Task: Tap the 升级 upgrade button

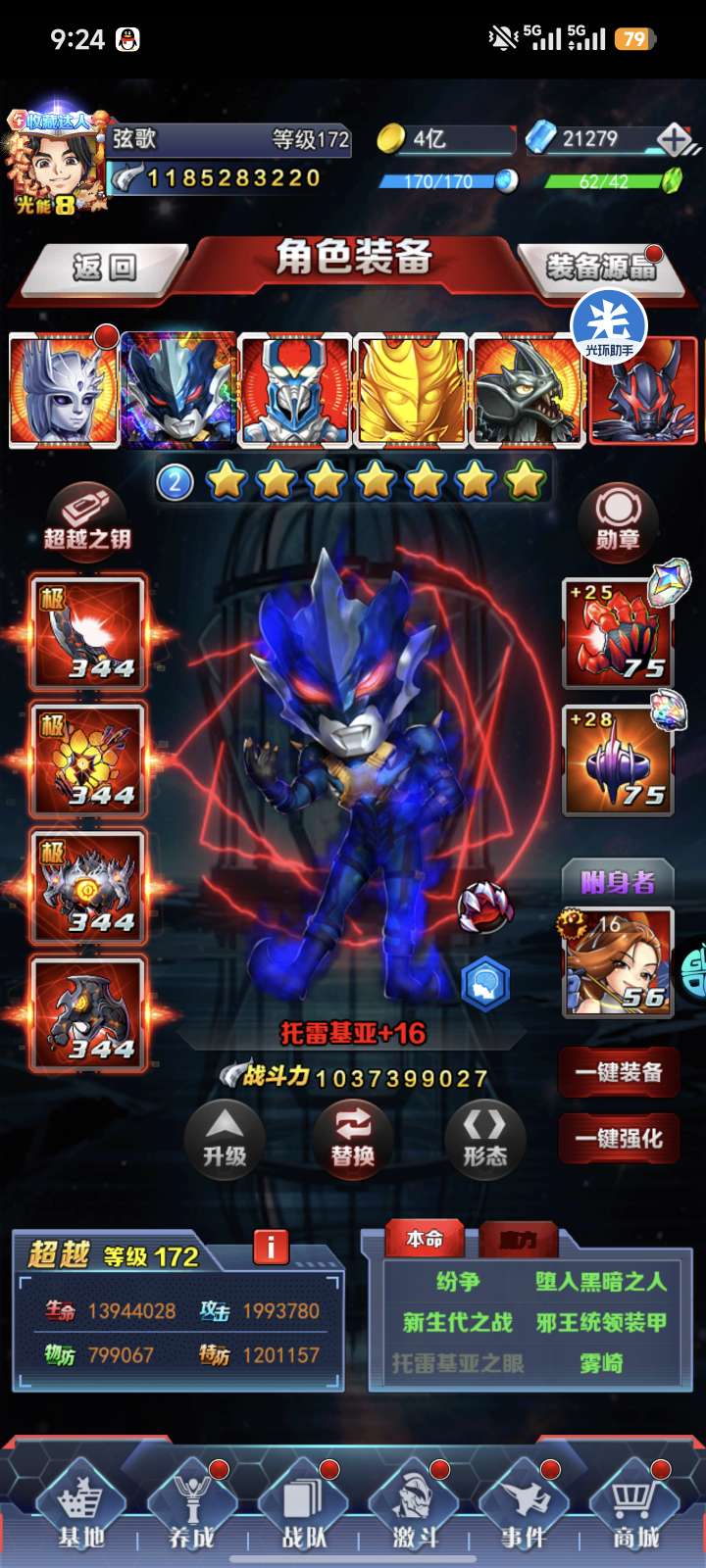Action: tap(225, 1136)
